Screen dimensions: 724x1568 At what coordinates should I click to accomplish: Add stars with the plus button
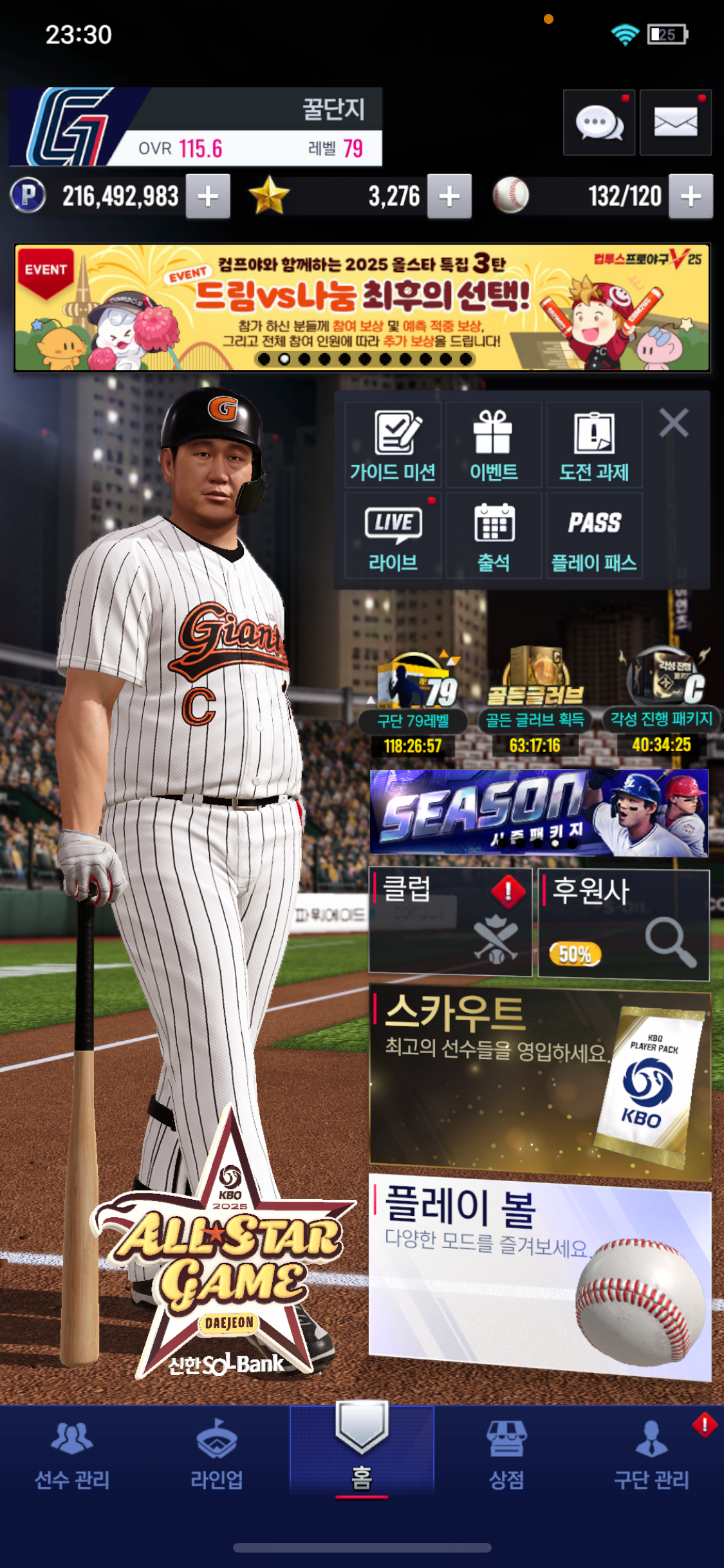(x=449, y=196)
